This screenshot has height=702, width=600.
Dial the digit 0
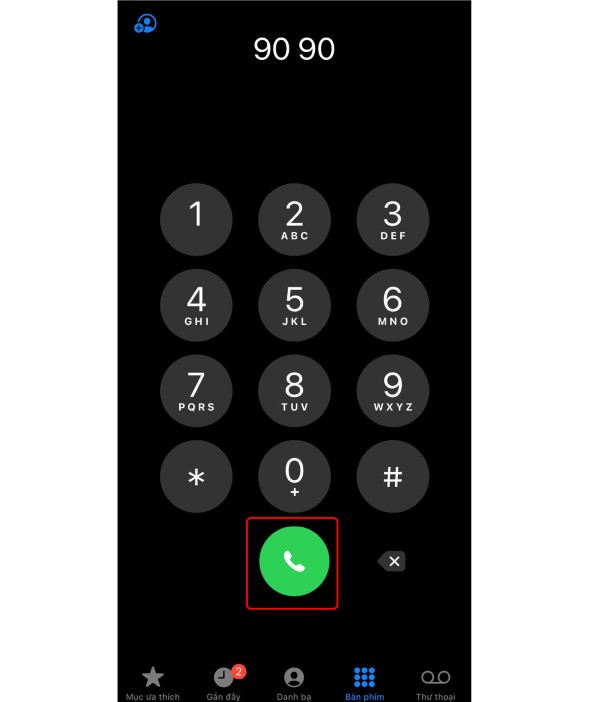(294, 476)
